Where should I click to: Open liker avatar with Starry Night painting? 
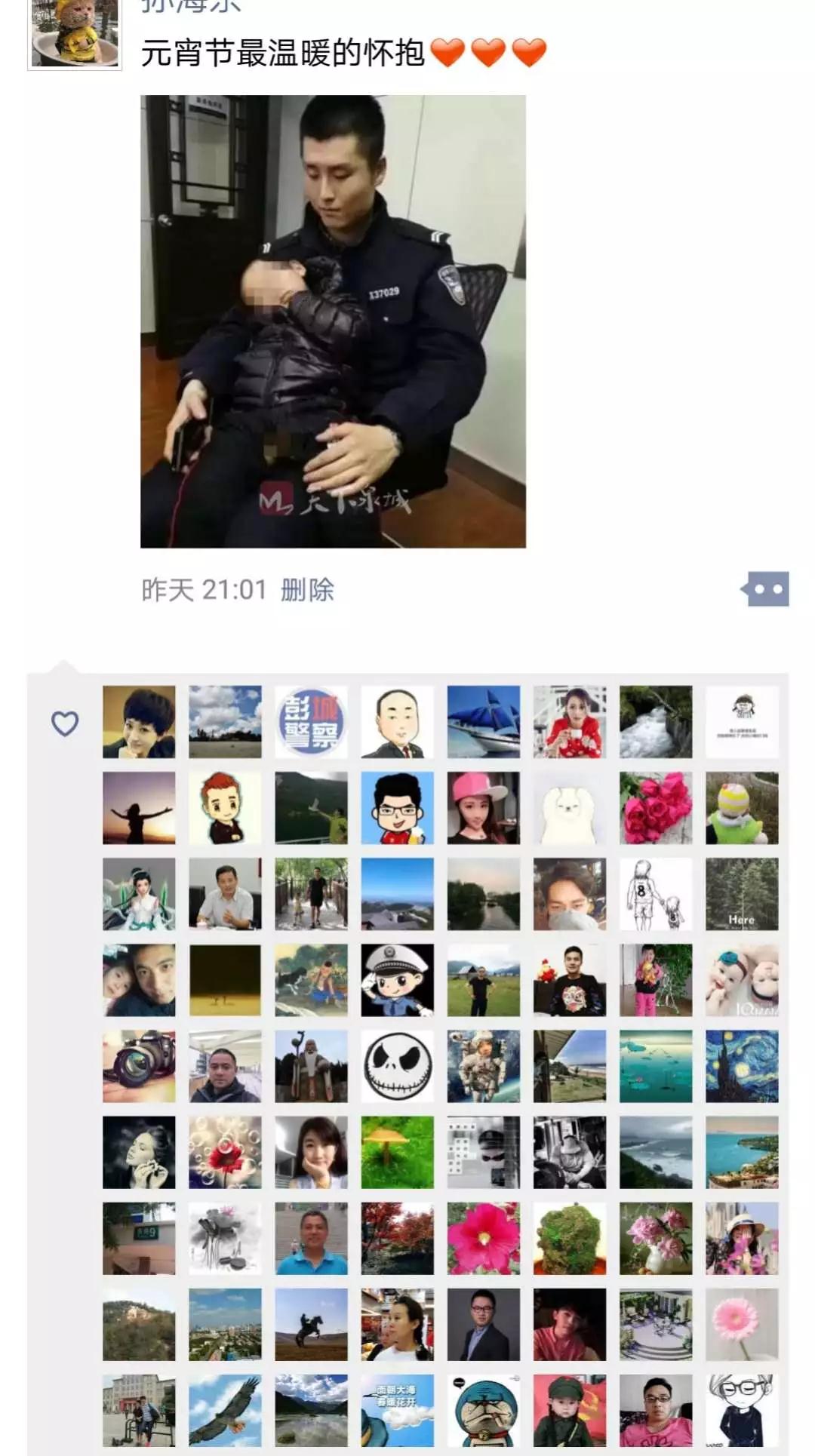[x=742, y=1066]
